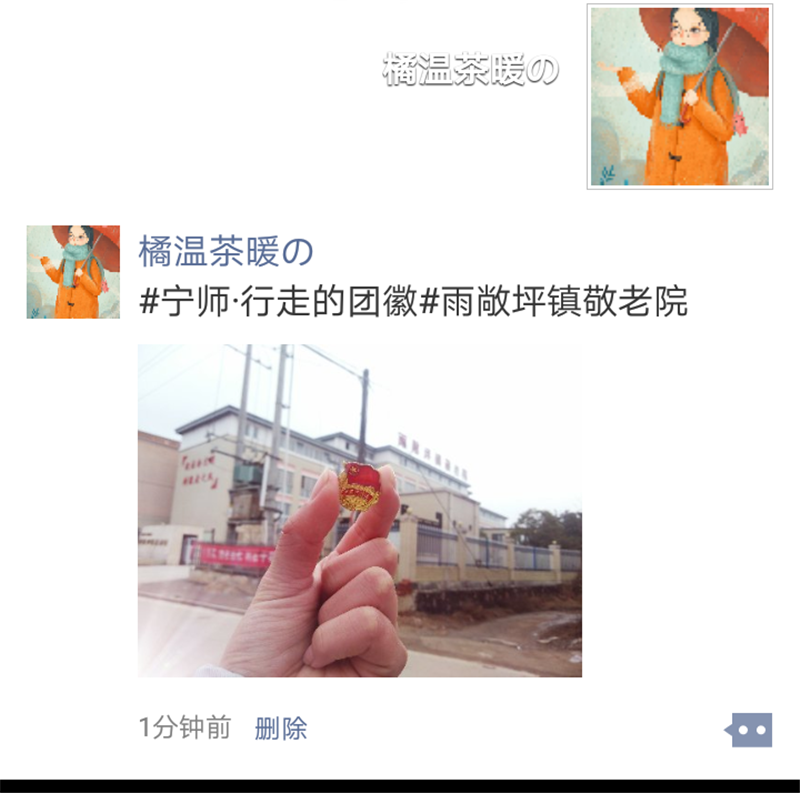This screenshot has height=793, width=800.
Task: Delete this post via 删除
Action: (x=281, y=728)
